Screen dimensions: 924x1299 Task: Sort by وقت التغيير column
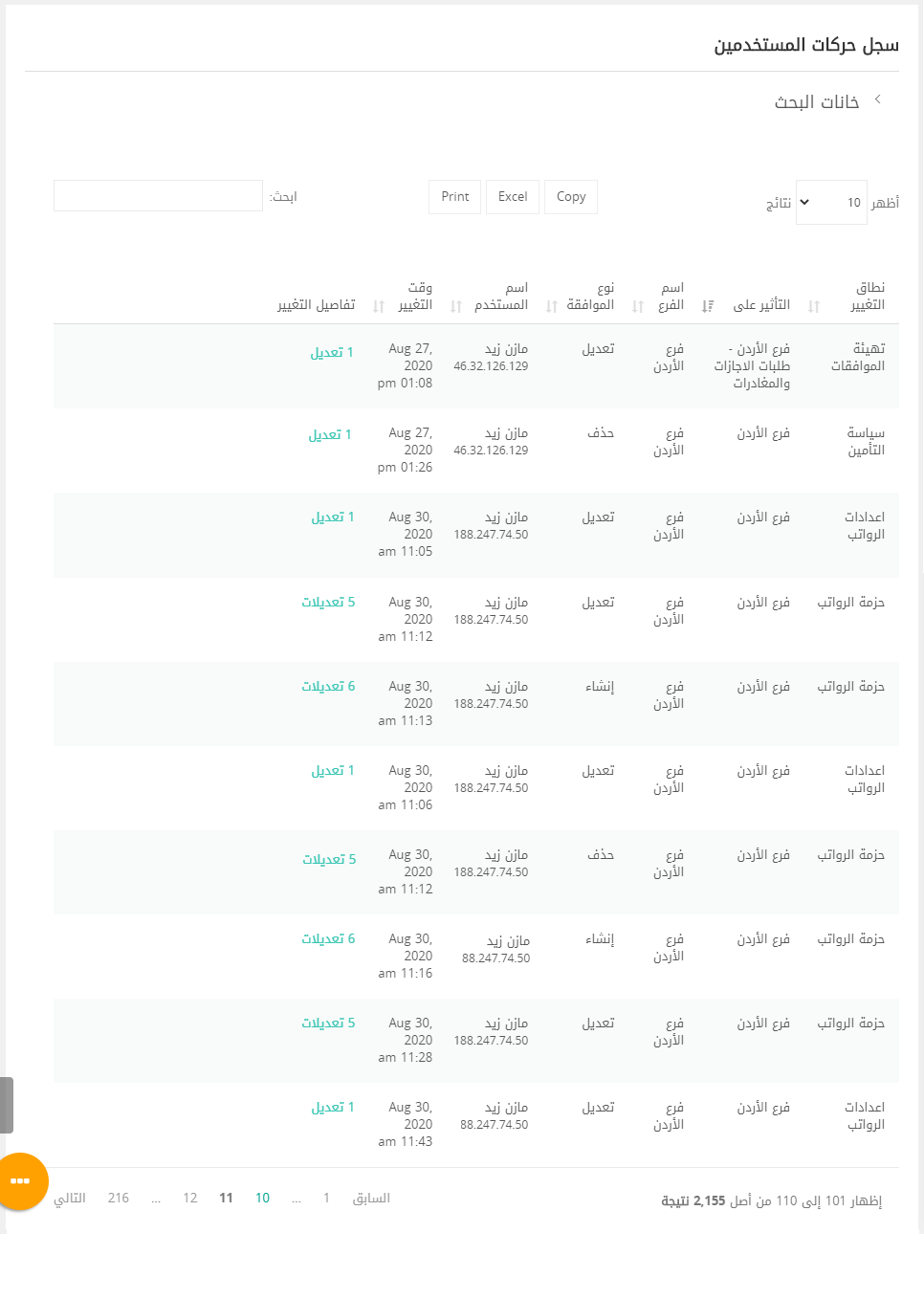click(414, 297)
